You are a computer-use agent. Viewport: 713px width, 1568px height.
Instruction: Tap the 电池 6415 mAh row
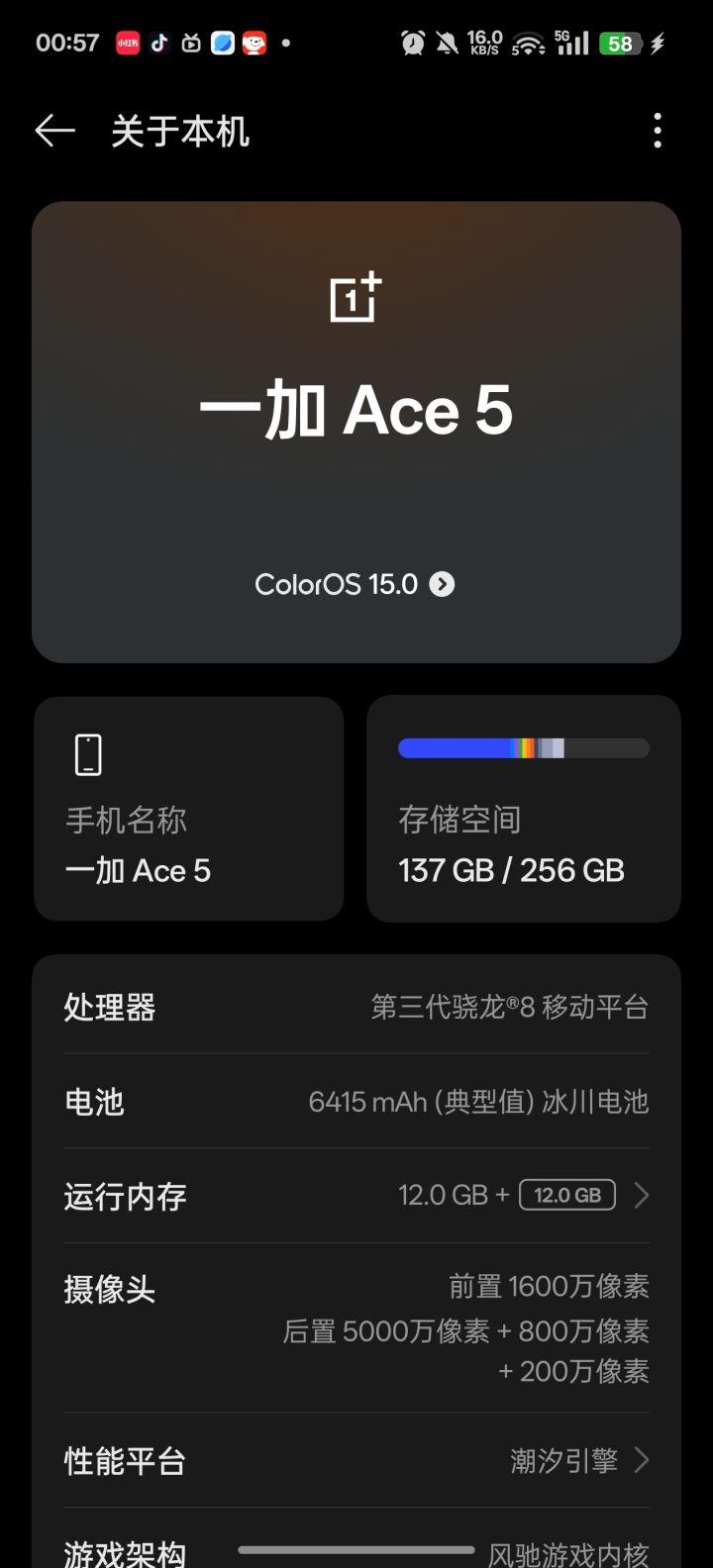pyautogui.click(x=354, y=1101)
